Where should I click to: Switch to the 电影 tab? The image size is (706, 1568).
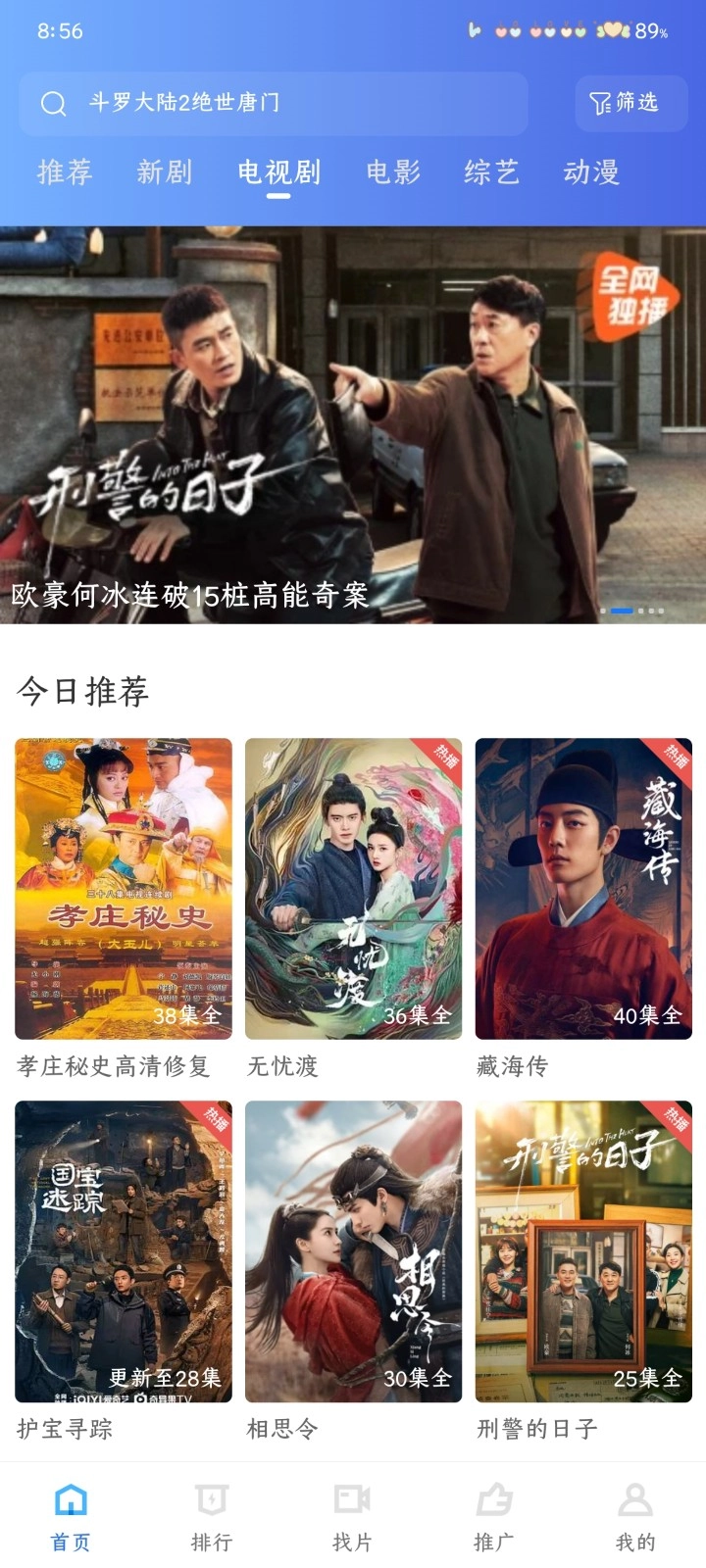tap(394, 172)
